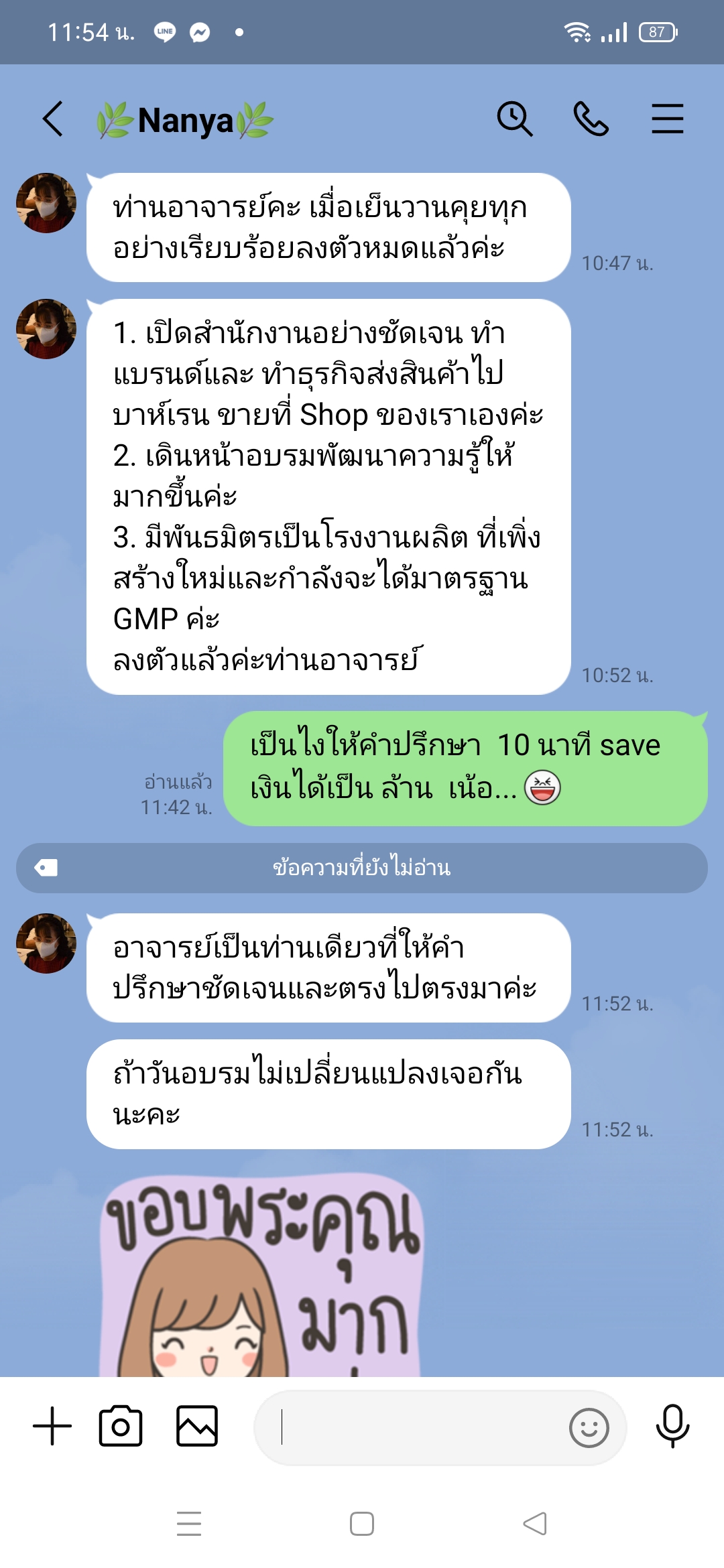
Task: Search within the Nanya conversation
Action: pyautogui.click(x=514, y=119)
